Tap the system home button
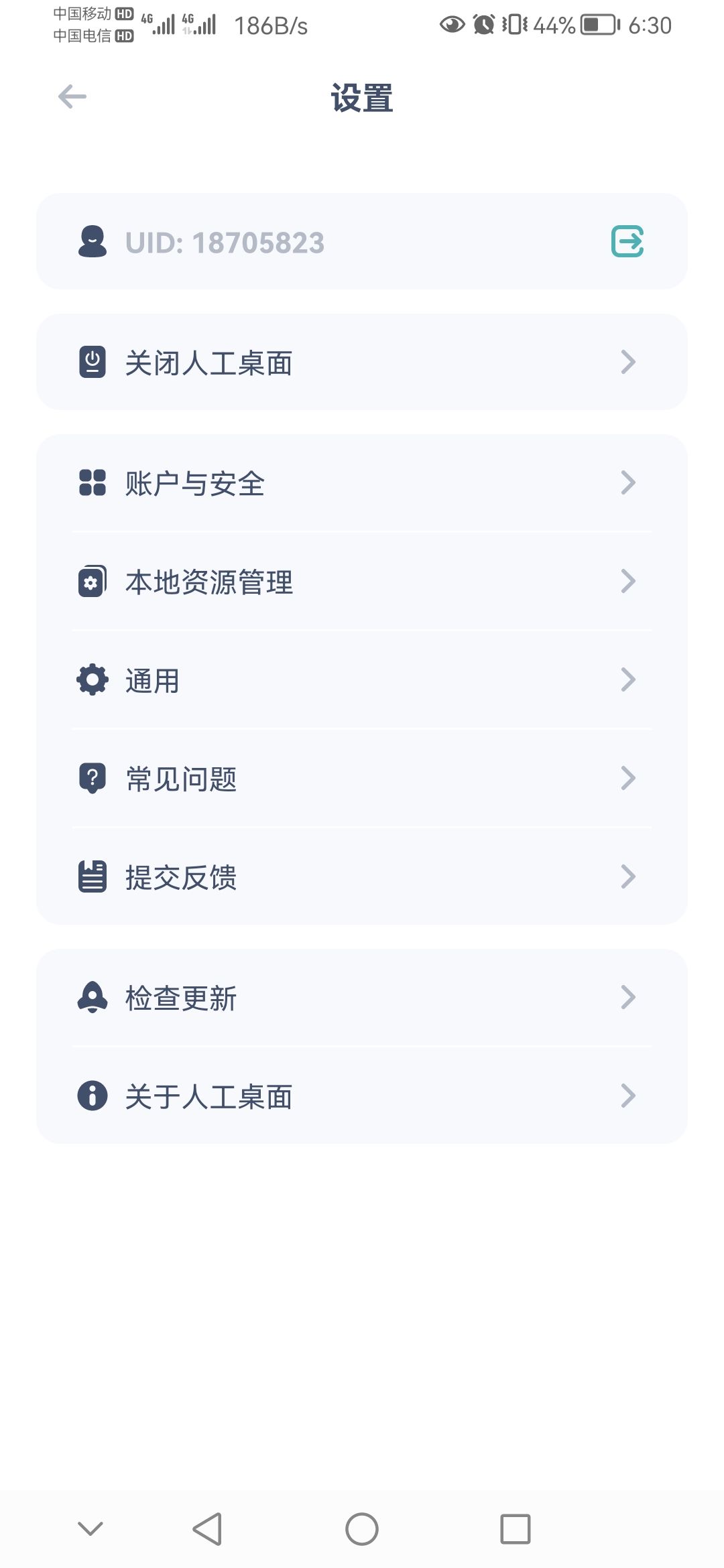Viewport: 724px width, 1568px height. point(362,1529)
